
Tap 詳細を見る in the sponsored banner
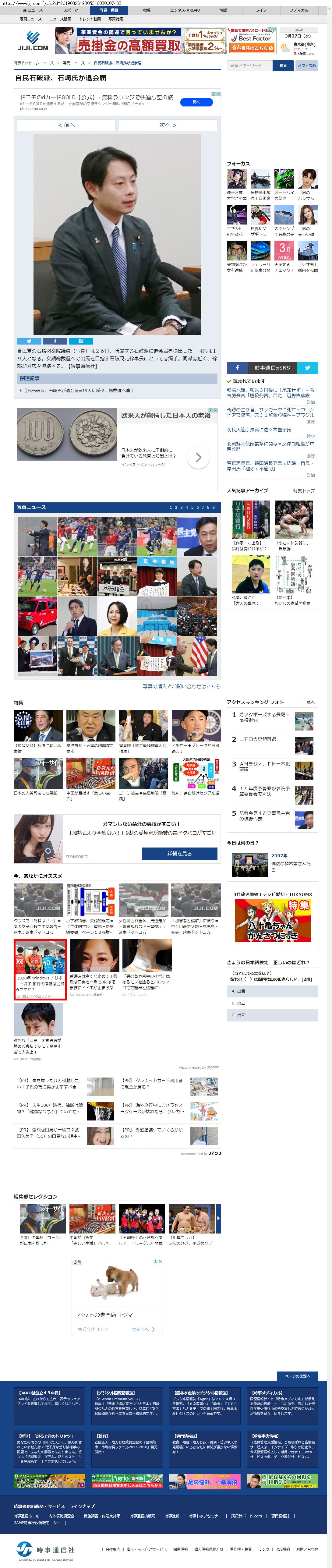(179, 853)
